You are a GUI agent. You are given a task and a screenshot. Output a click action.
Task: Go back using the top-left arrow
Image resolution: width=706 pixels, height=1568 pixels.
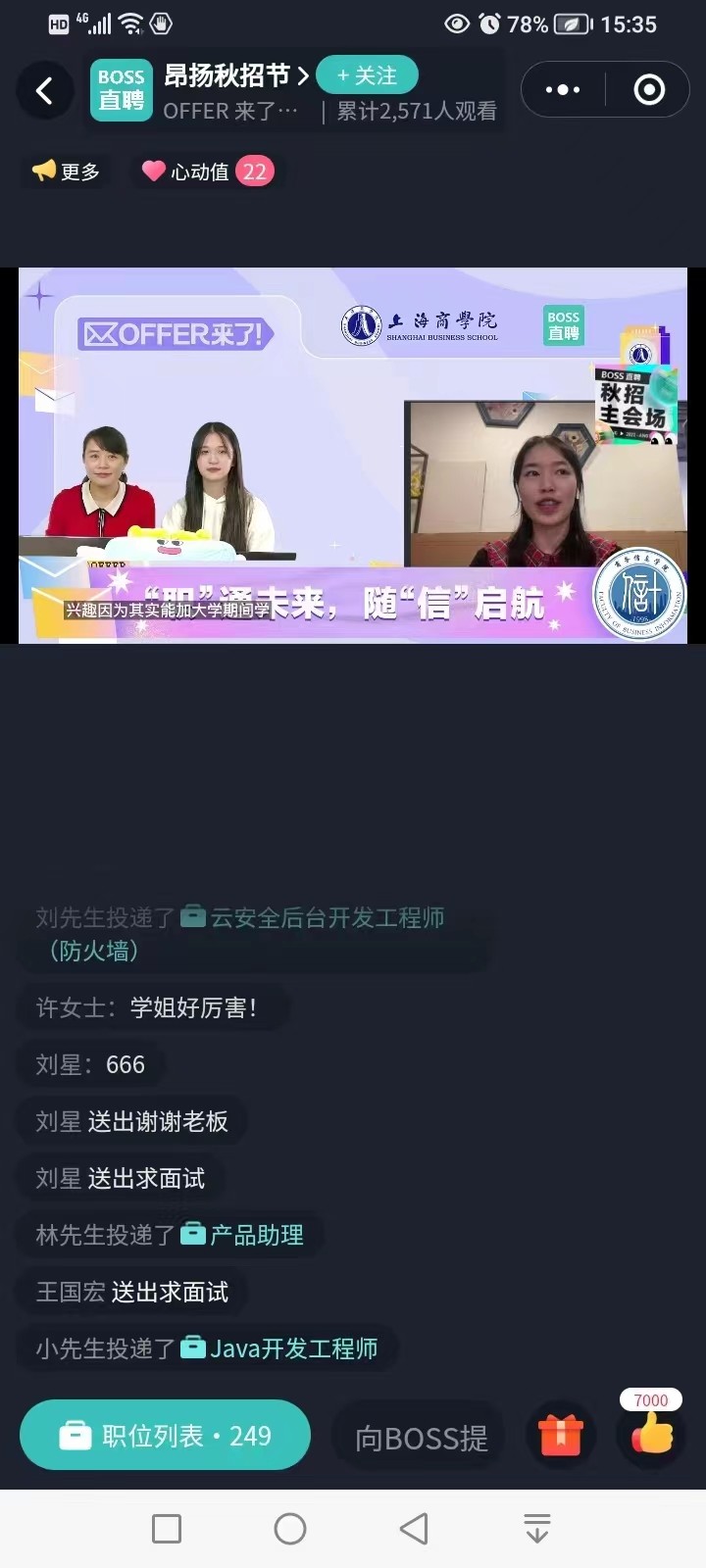coord(44,91)
